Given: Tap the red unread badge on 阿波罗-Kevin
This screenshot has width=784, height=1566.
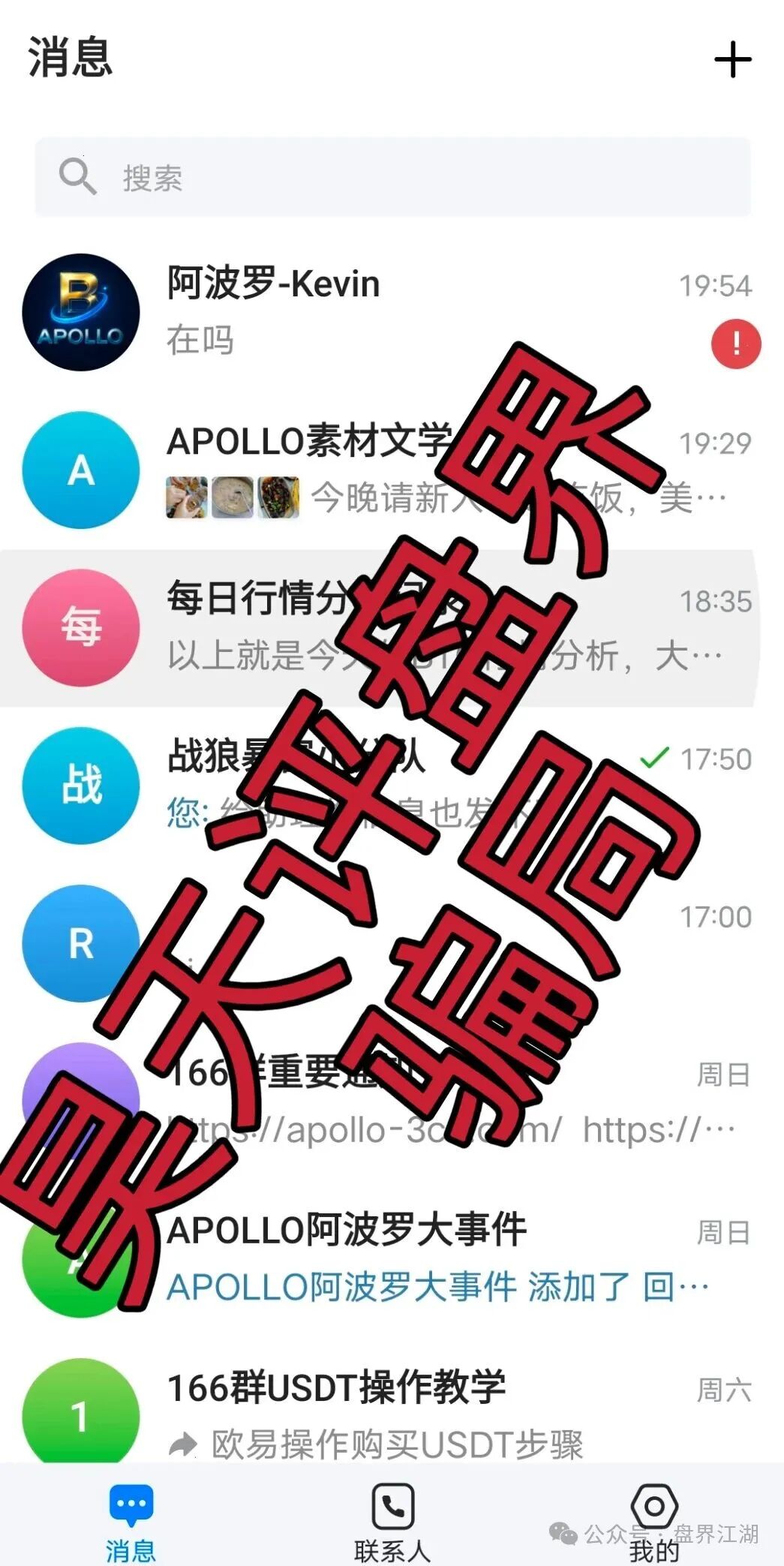Looking at the screenshot, I should pyautogui.click(x=736, y=342).
